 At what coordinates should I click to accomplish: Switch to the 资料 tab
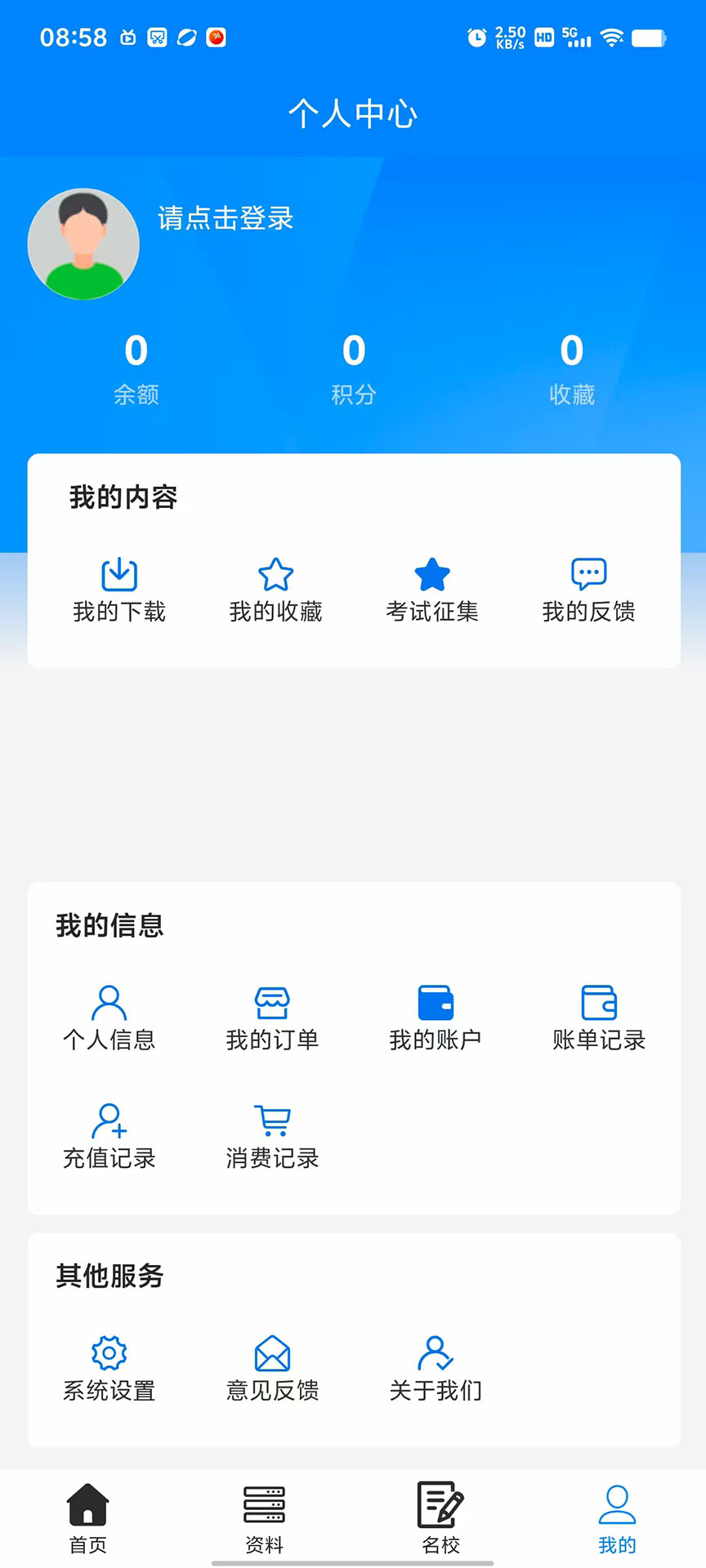pos(265,1517)
